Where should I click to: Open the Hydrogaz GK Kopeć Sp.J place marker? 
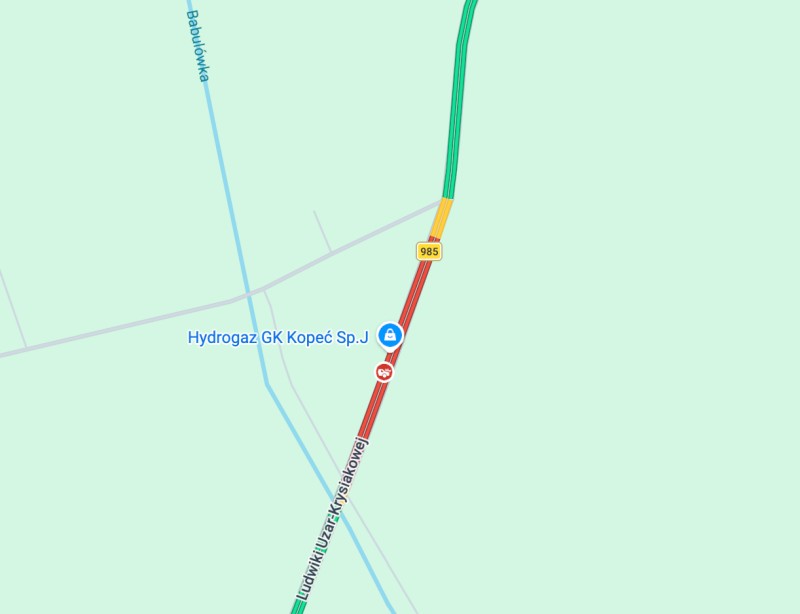tap(392, 336)
